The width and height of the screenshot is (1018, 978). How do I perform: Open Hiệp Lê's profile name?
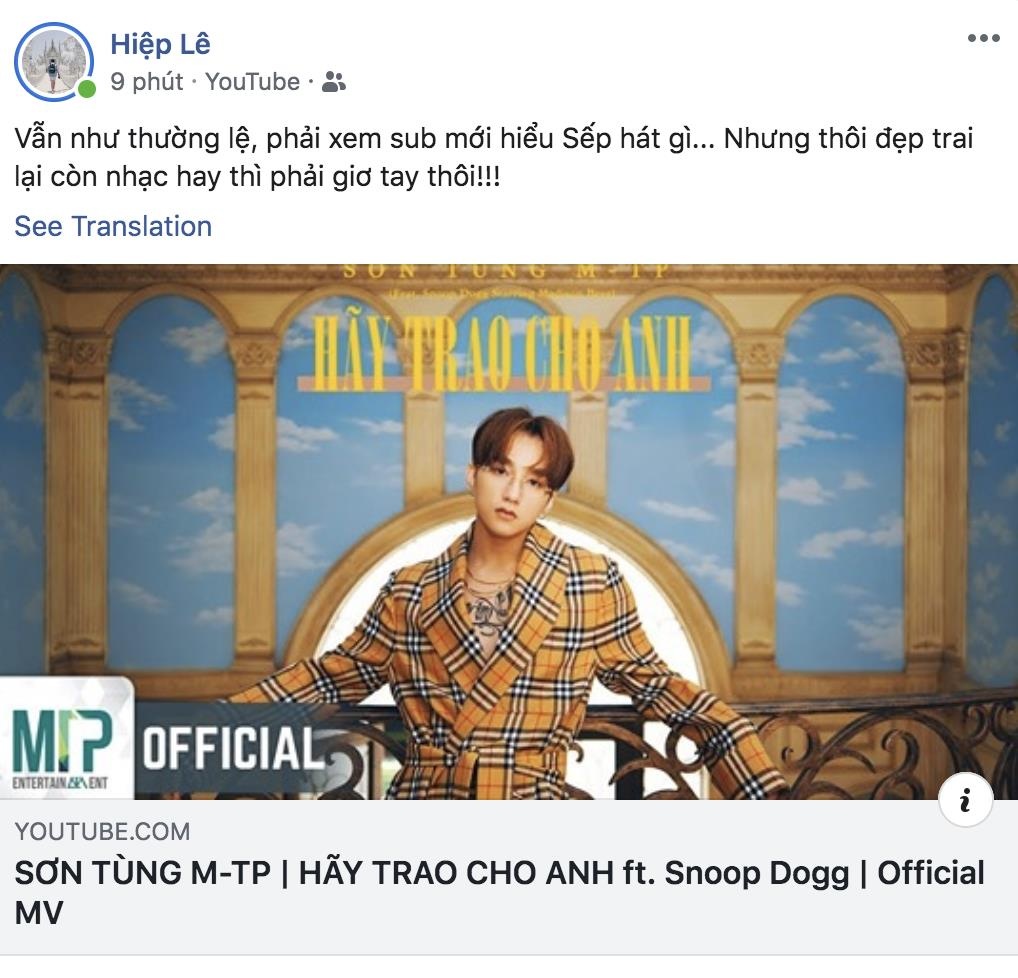160,44
